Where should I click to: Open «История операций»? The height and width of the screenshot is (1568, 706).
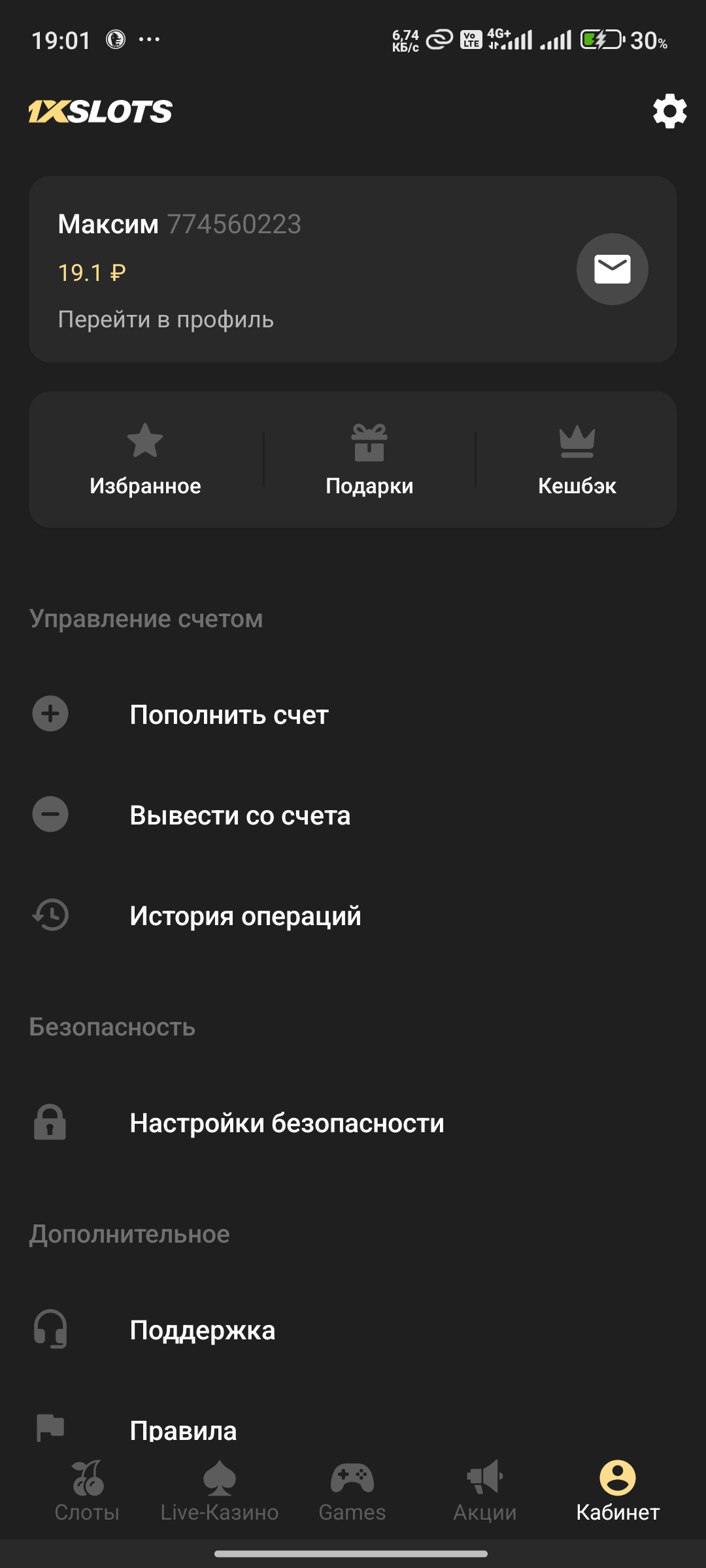(x=245, y=916)
